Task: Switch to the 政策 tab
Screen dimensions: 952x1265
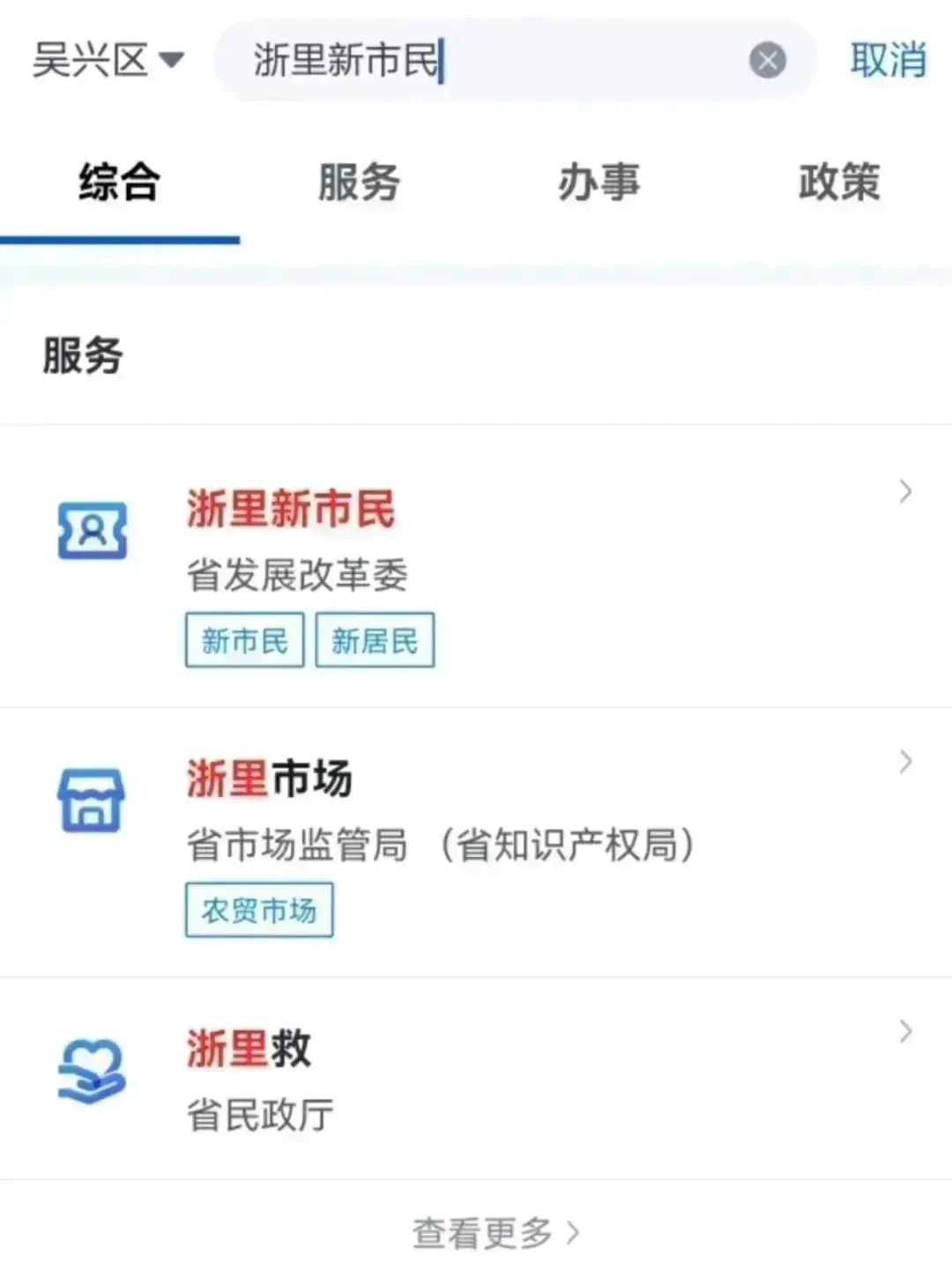Action: pyautogui.click(x=838, y=183)
